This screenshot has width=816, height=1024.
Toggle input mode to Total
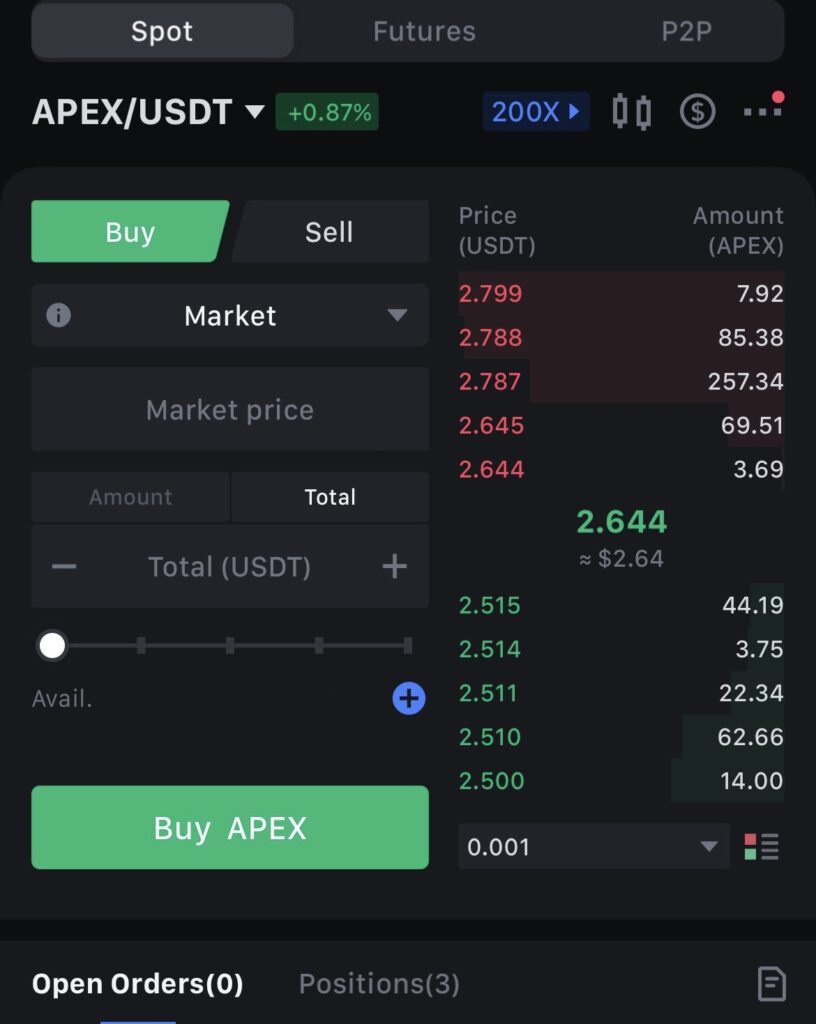click(330, 497)
